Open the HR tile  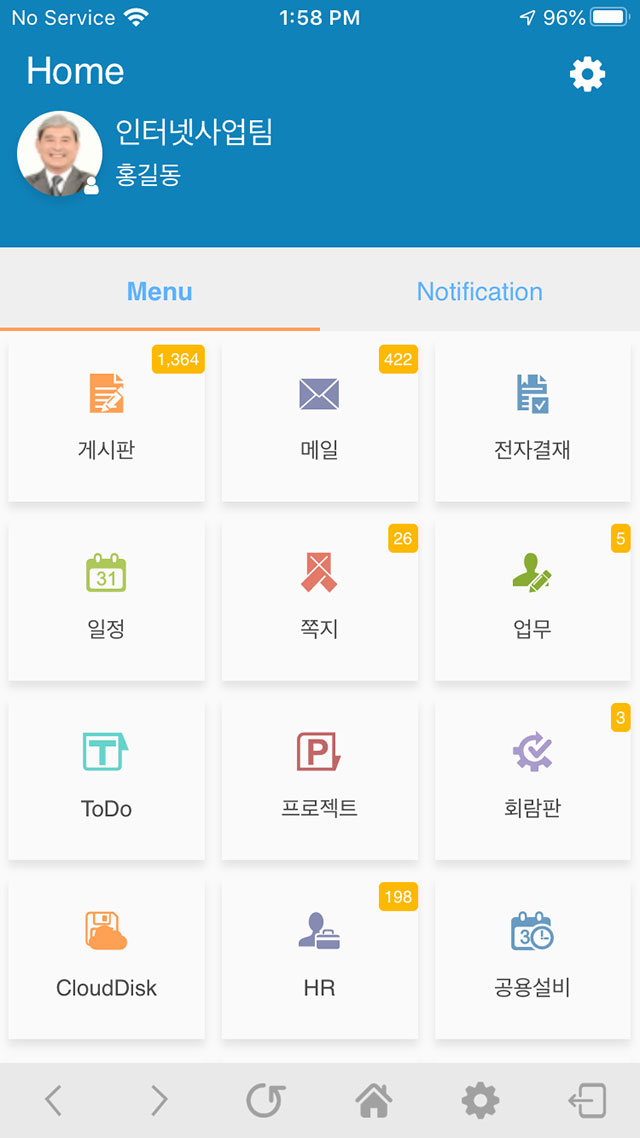coord(319,959)
